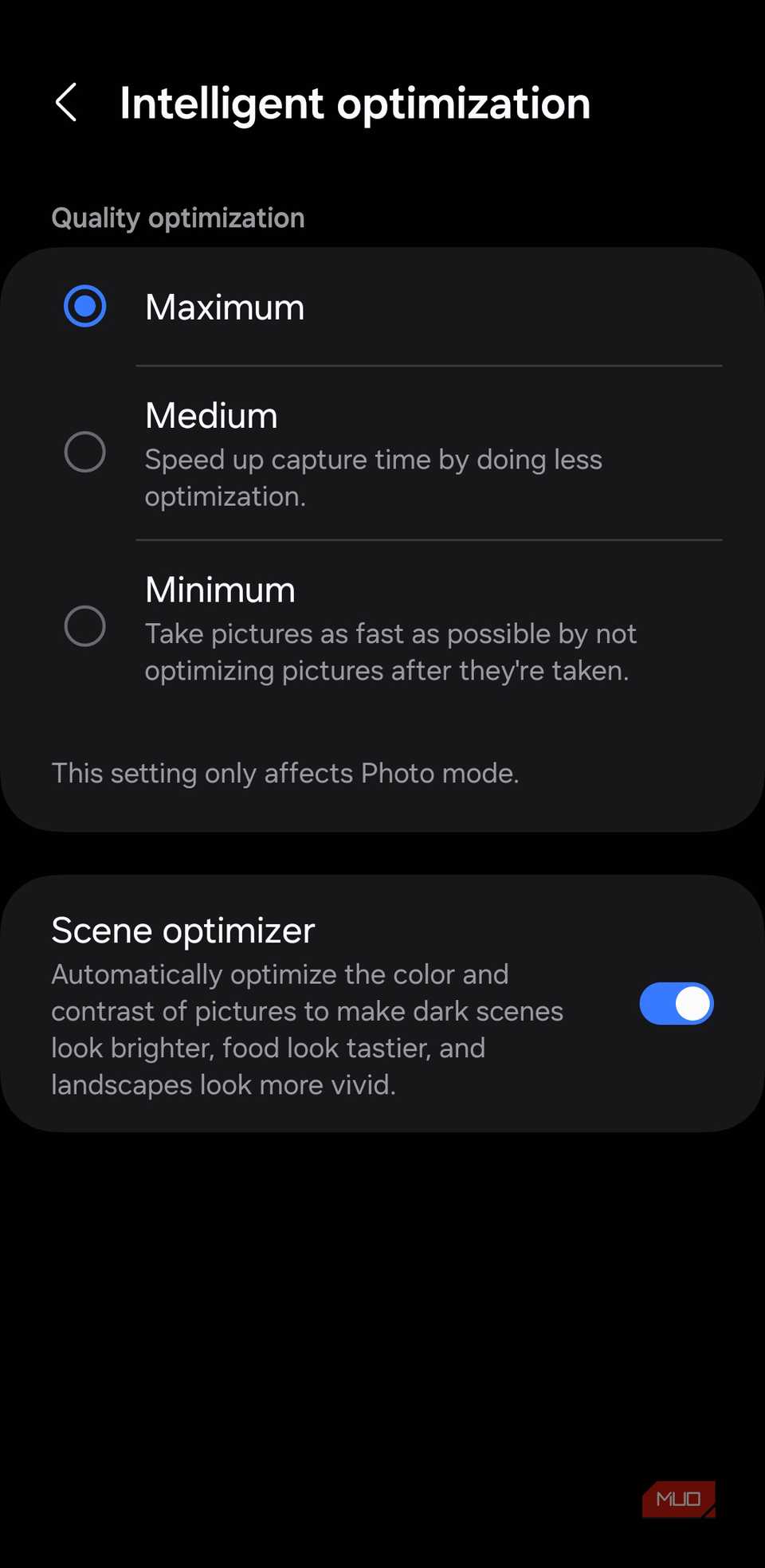The image size is (765, 1568).
Task: Click the MUO watermark logo
Action: click(x=678, y=1498)
